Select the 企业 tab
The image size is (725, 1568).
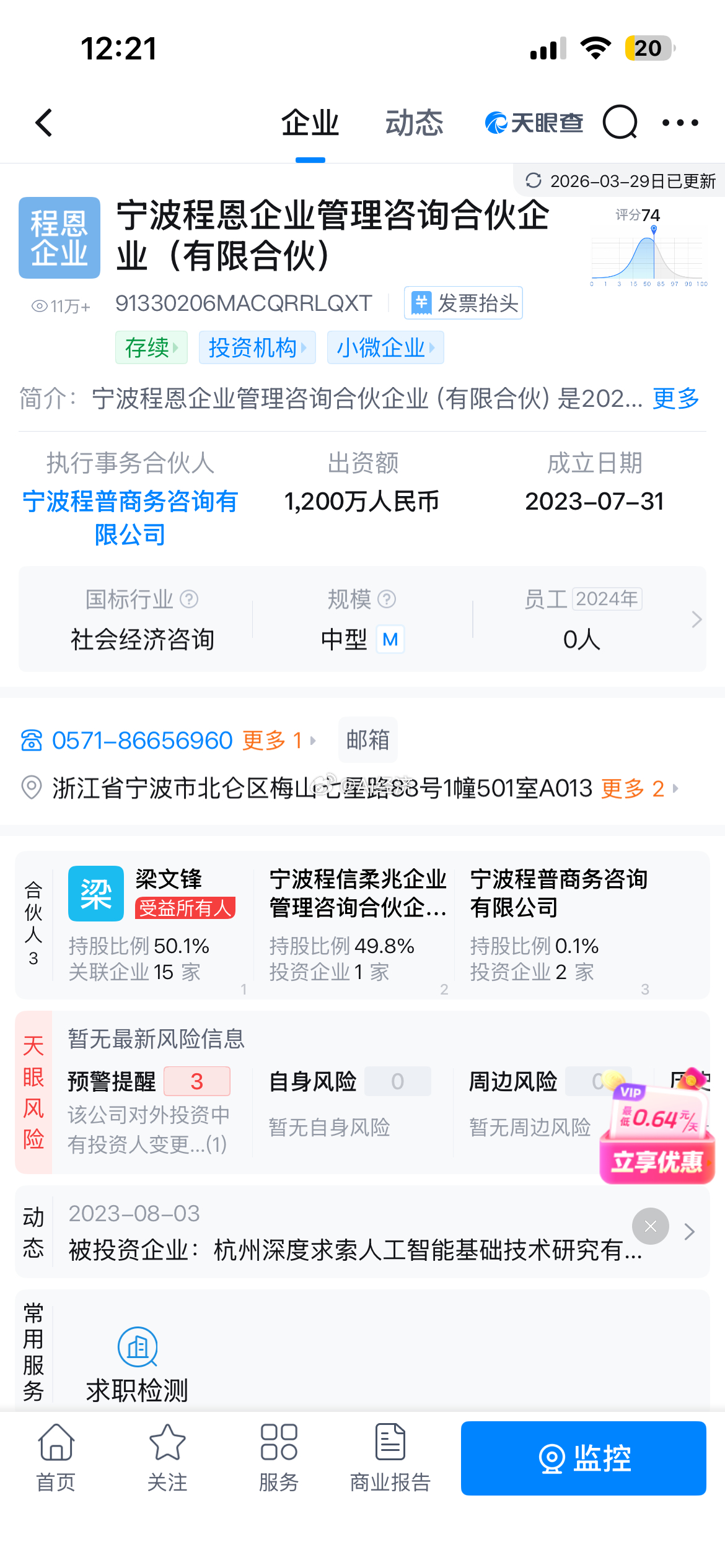pos(311,122)
